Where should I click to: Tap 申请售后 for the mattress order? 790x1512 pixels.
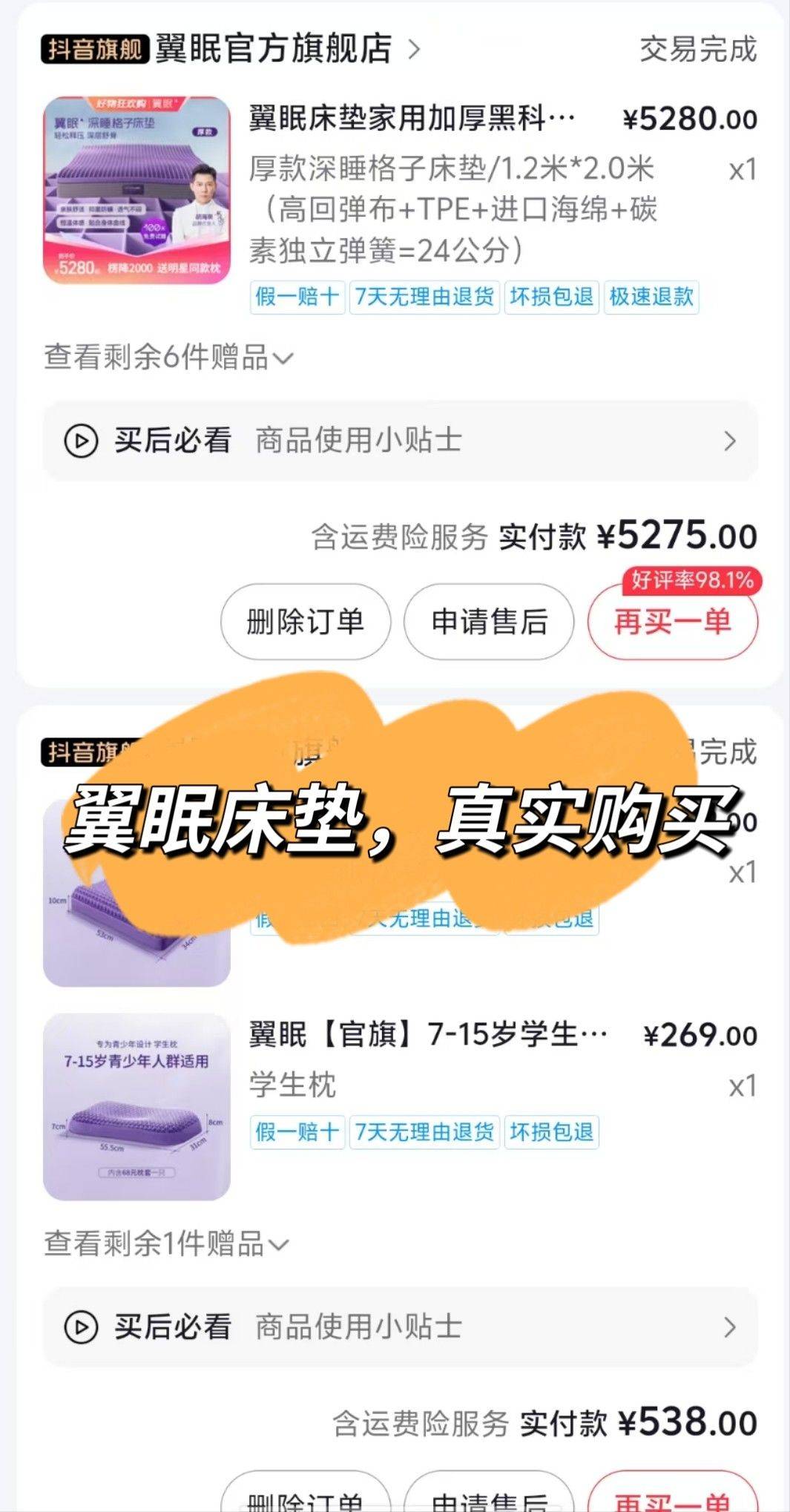[489, 622]
